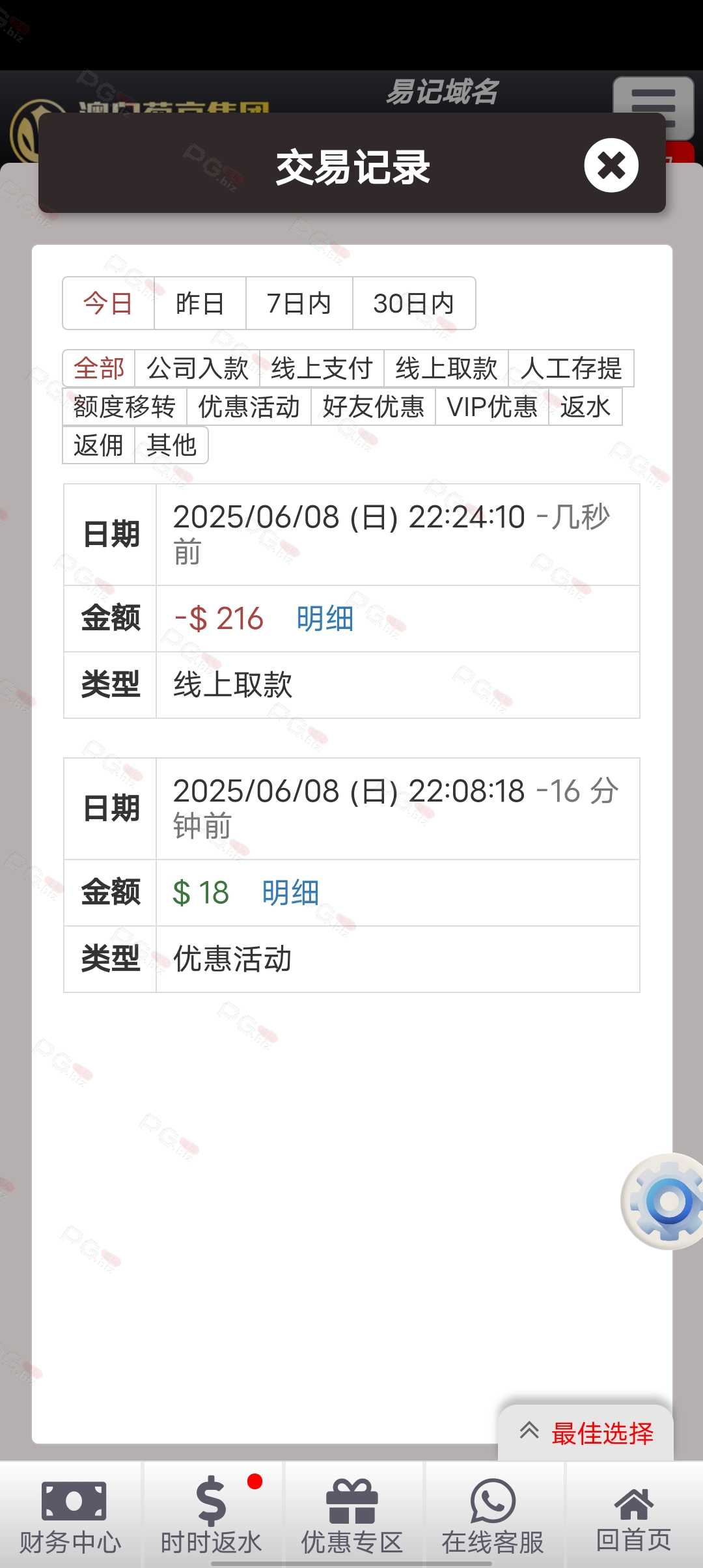Show records for 30日内
Viewport: 703px width, 1568px height.
(413, 303)
